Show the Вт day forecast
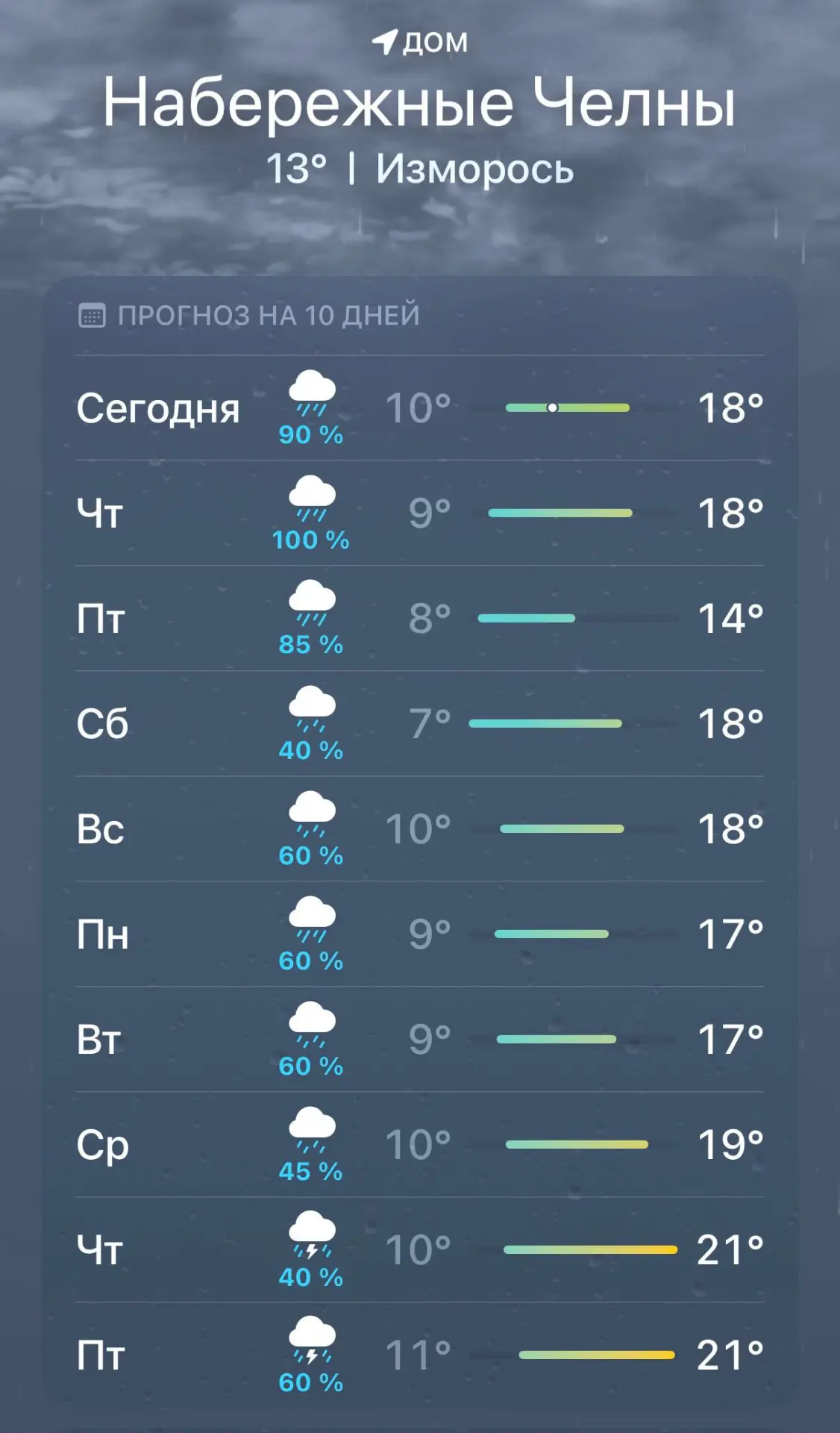The height and width of the screenshot is (1433, 840). coord(420,1039)
